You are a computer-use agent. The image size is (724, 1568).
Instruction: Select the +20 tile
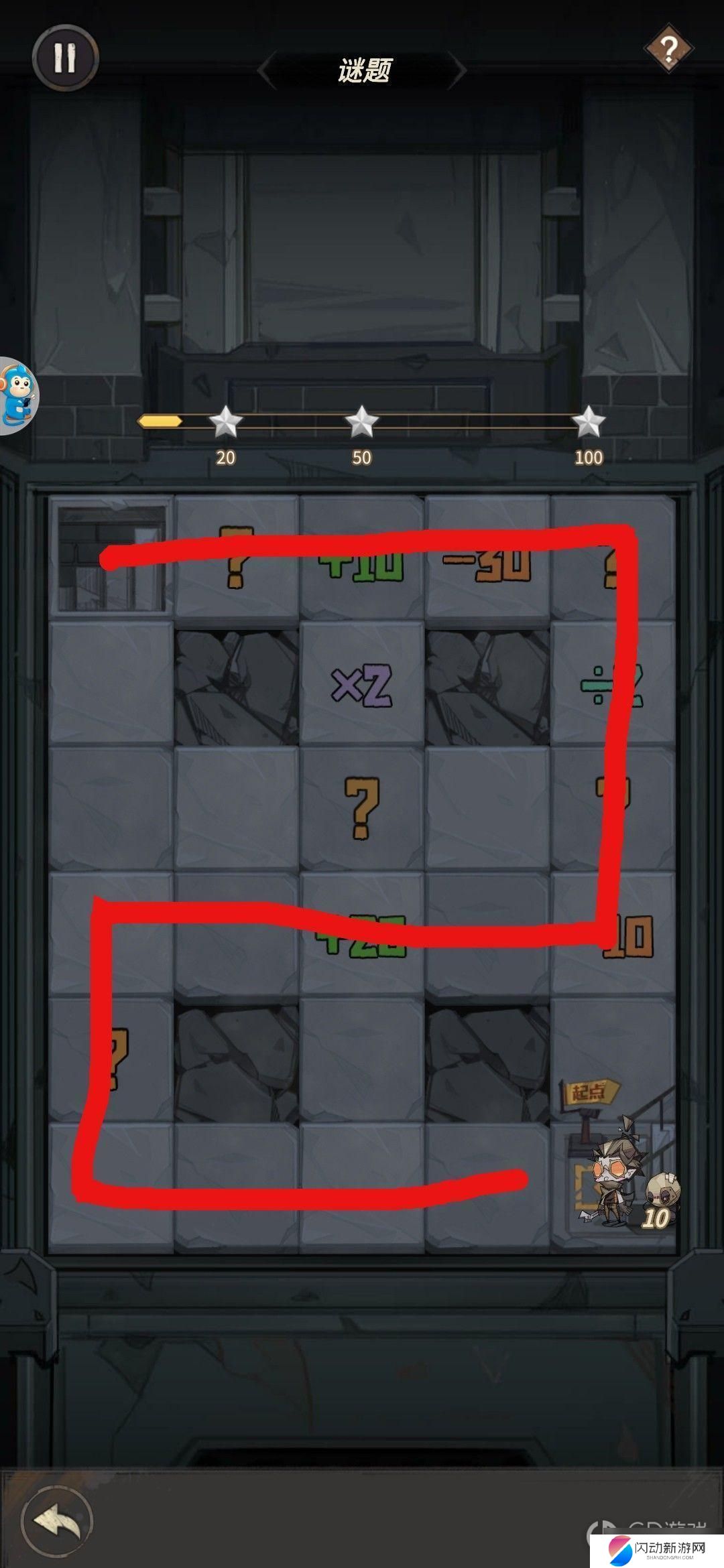tap(361, 935)
